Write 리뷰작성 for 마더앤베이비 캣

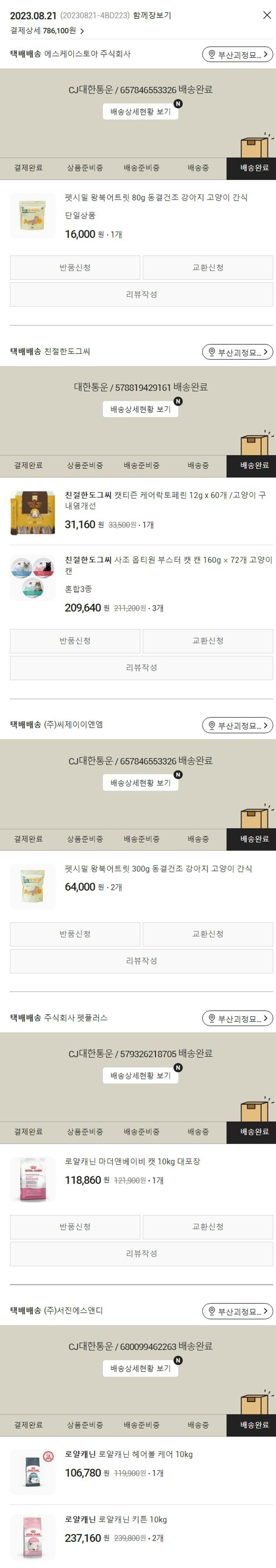[141, 1253]
